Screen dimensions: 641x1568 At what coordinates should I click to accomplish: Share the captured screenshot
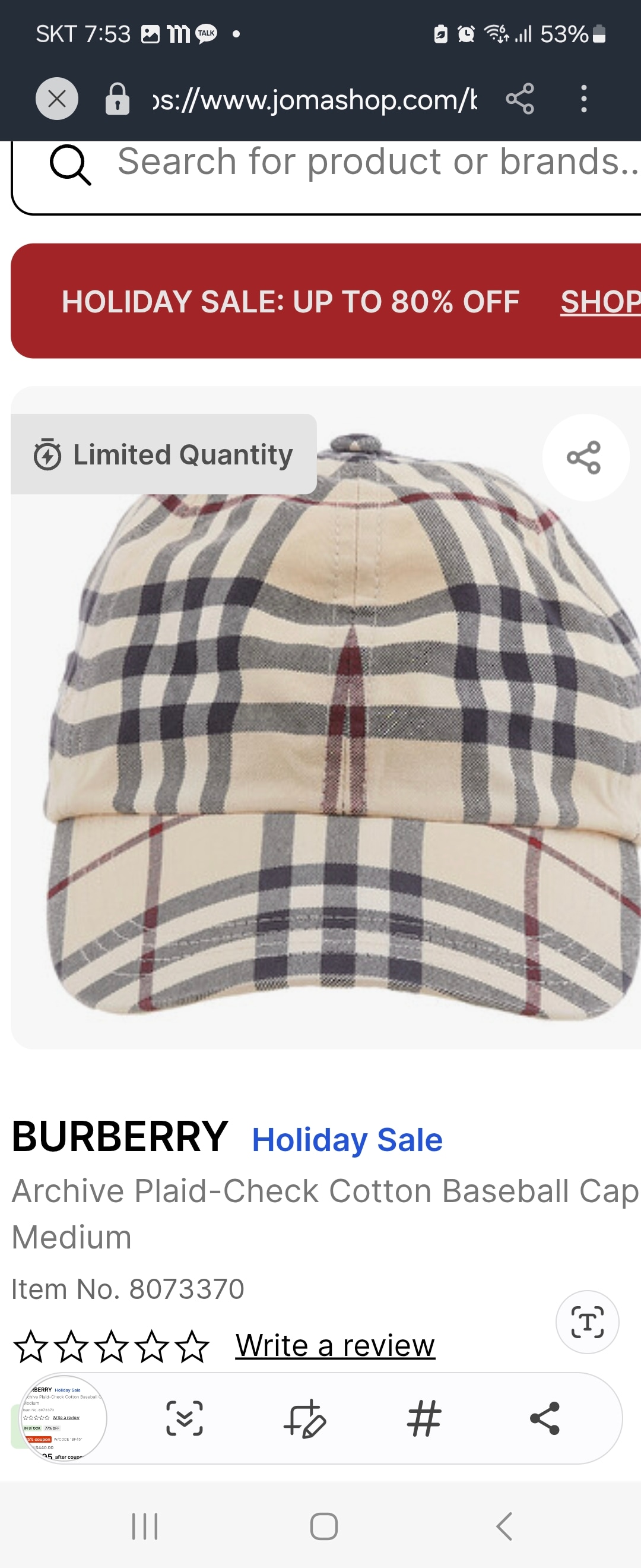544,1418
